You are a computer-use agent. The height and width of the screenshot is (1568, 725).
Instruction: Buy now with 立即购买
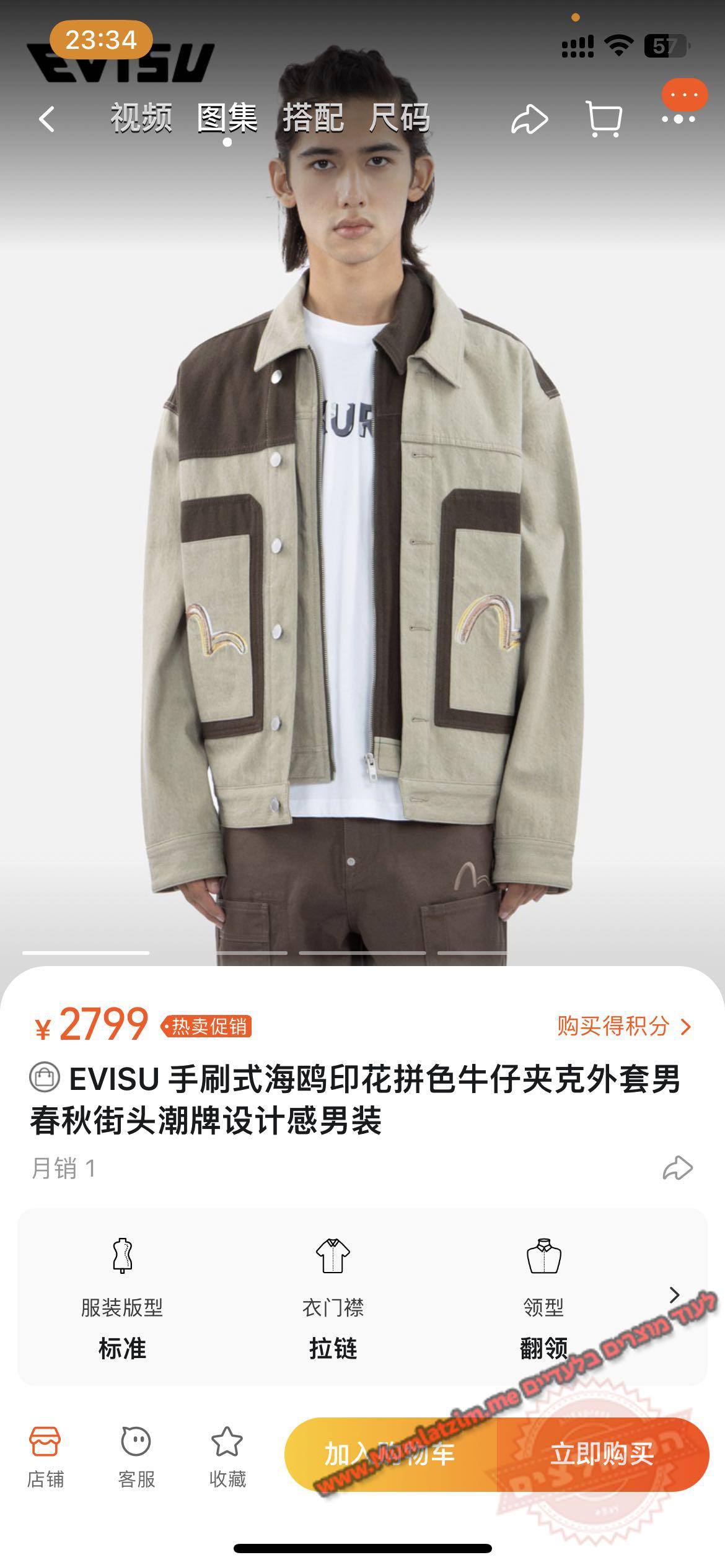pyautogui.click(x=602, y=1454)
